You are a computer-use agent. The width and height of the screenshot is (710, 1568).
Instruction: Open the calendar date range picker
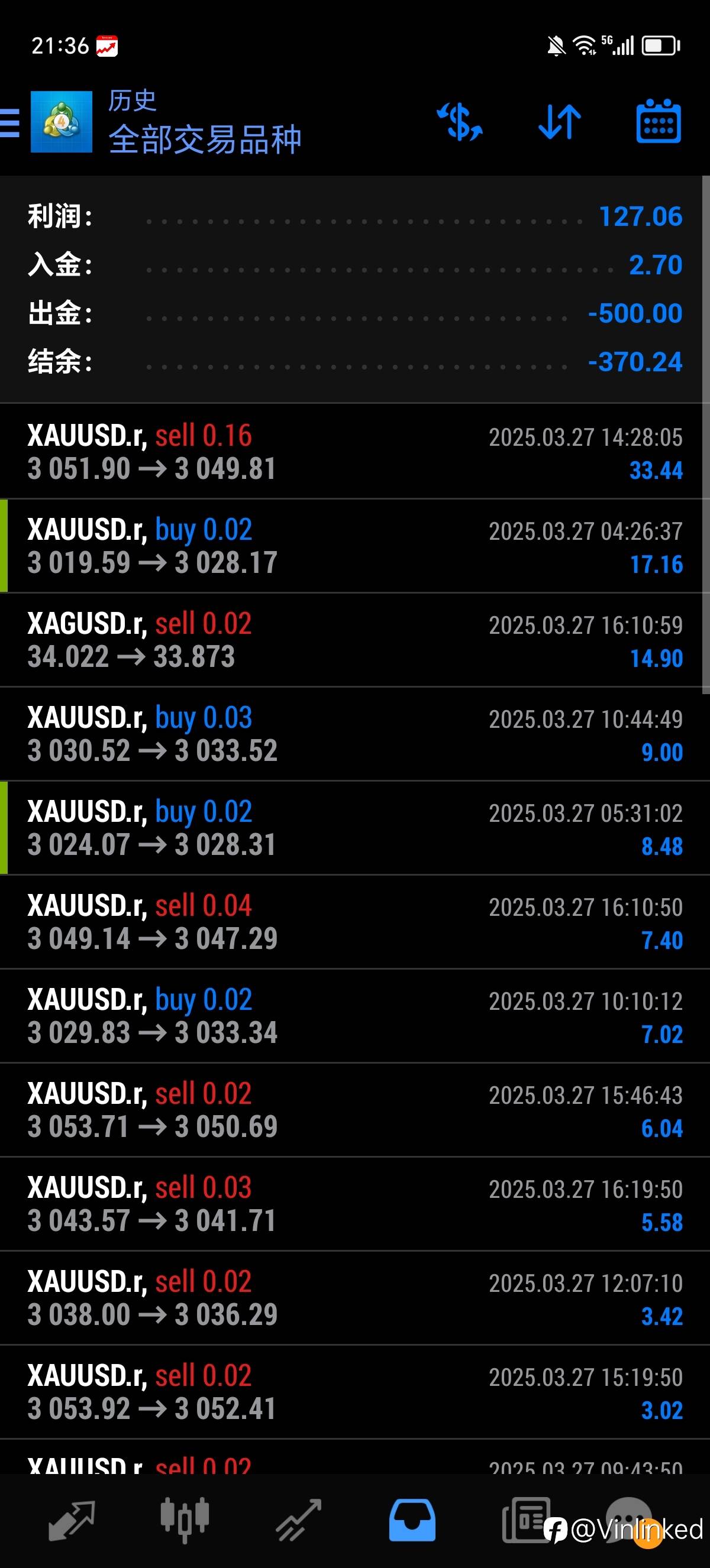tap(659, 121)
